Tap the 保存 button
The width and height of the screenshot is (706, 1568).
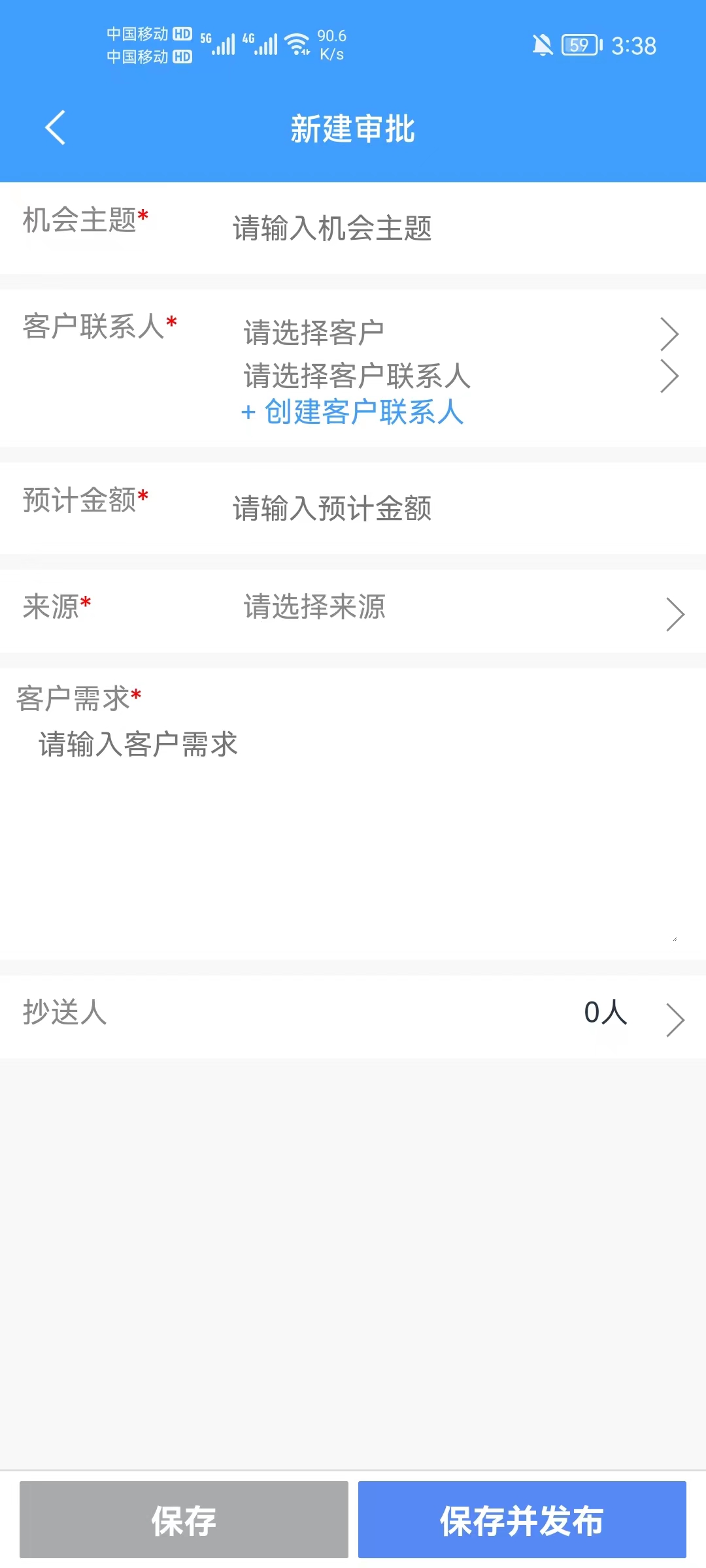(x=184, y=1520)
